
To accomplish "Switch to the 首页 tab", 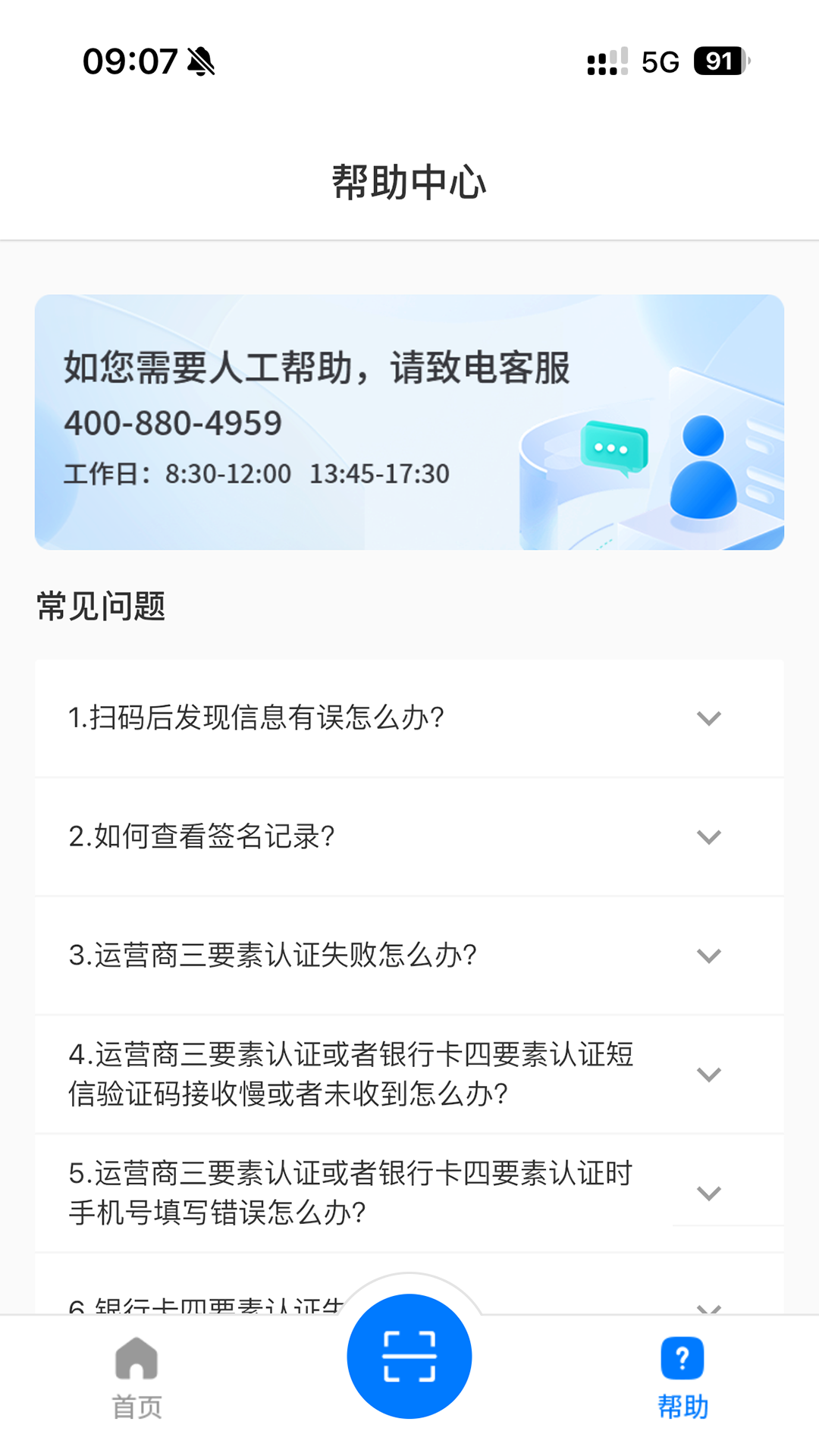I will tap(136, 1380).
